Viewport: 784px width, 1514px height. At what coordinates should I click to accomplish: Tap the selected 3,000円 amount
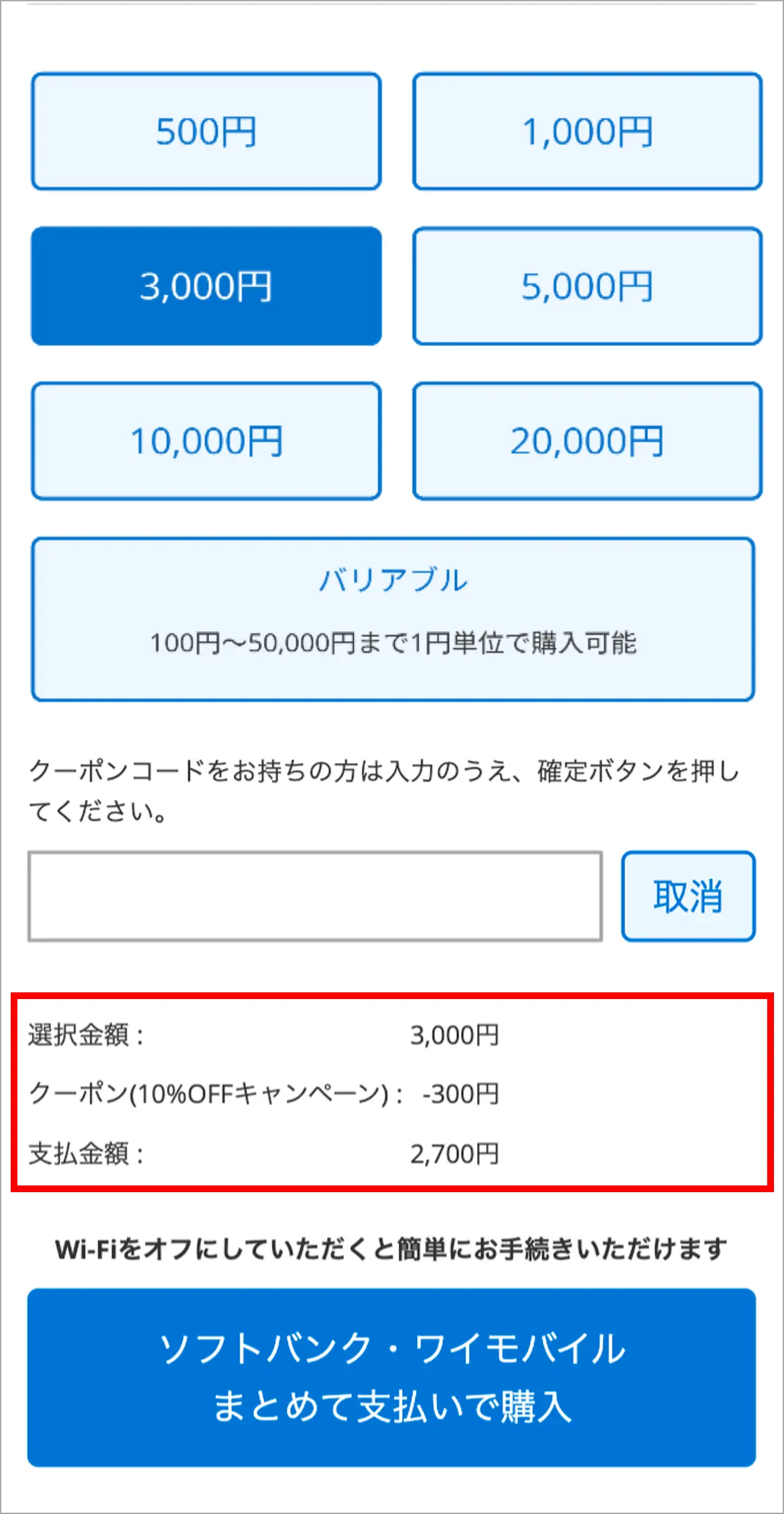click(206, 286)
